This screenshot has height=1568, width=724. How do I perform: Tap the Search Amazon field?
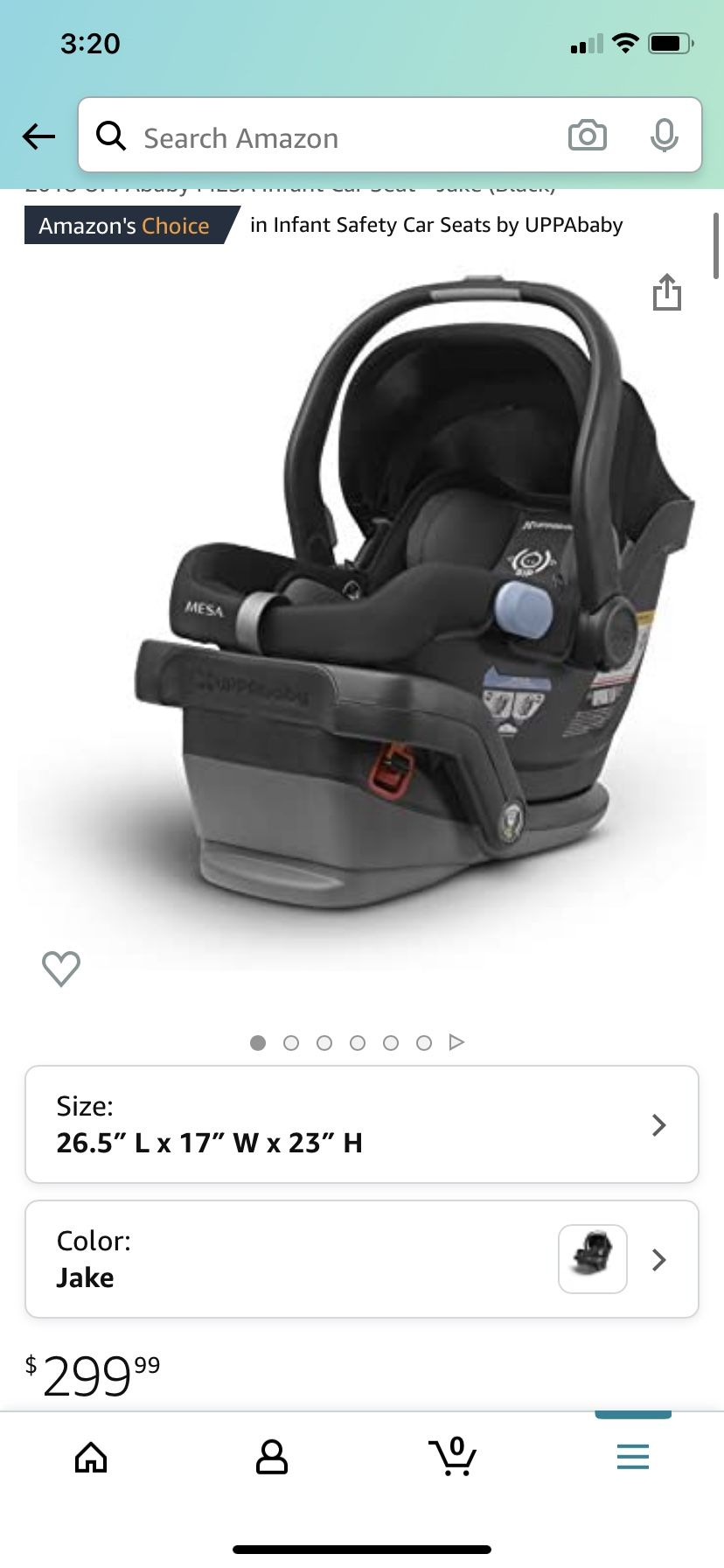(332, 137)
